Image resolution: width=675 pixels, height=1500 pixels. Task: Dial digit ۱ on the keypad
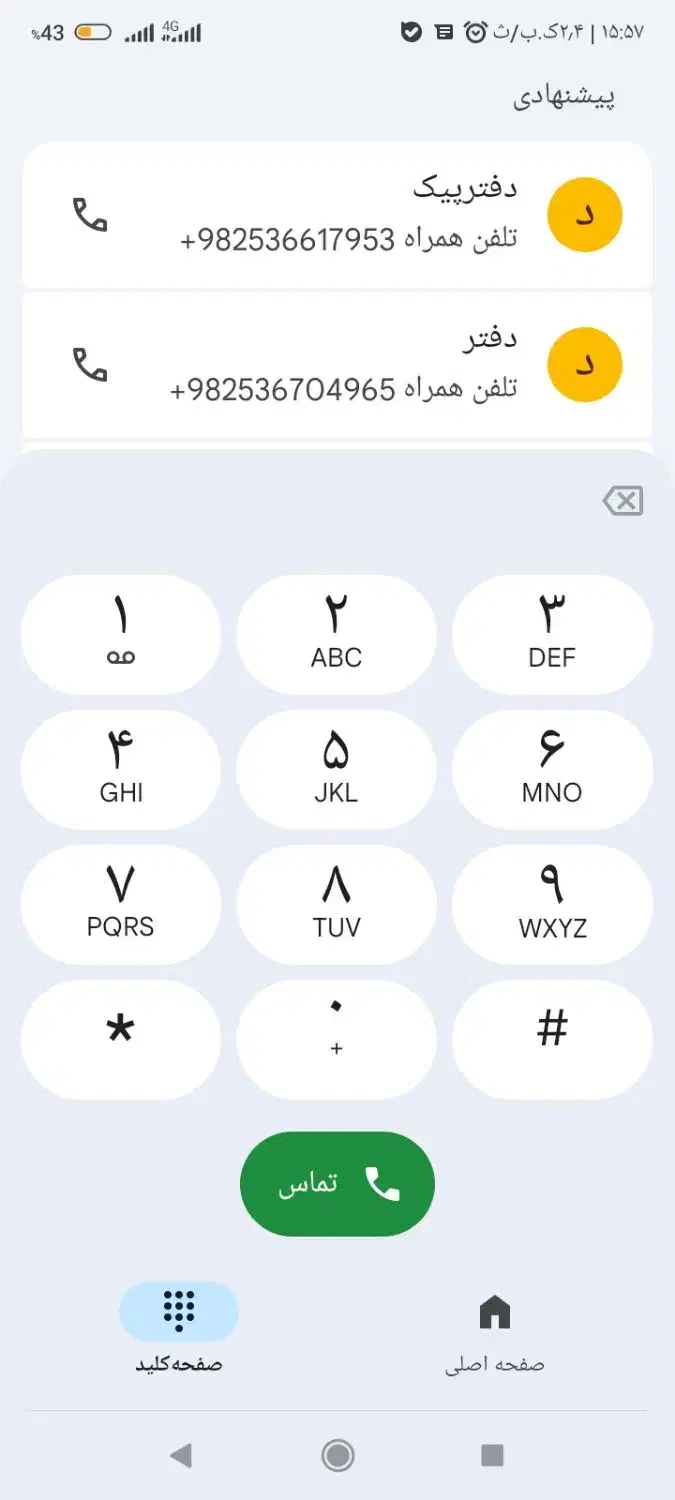pos(121,634)
